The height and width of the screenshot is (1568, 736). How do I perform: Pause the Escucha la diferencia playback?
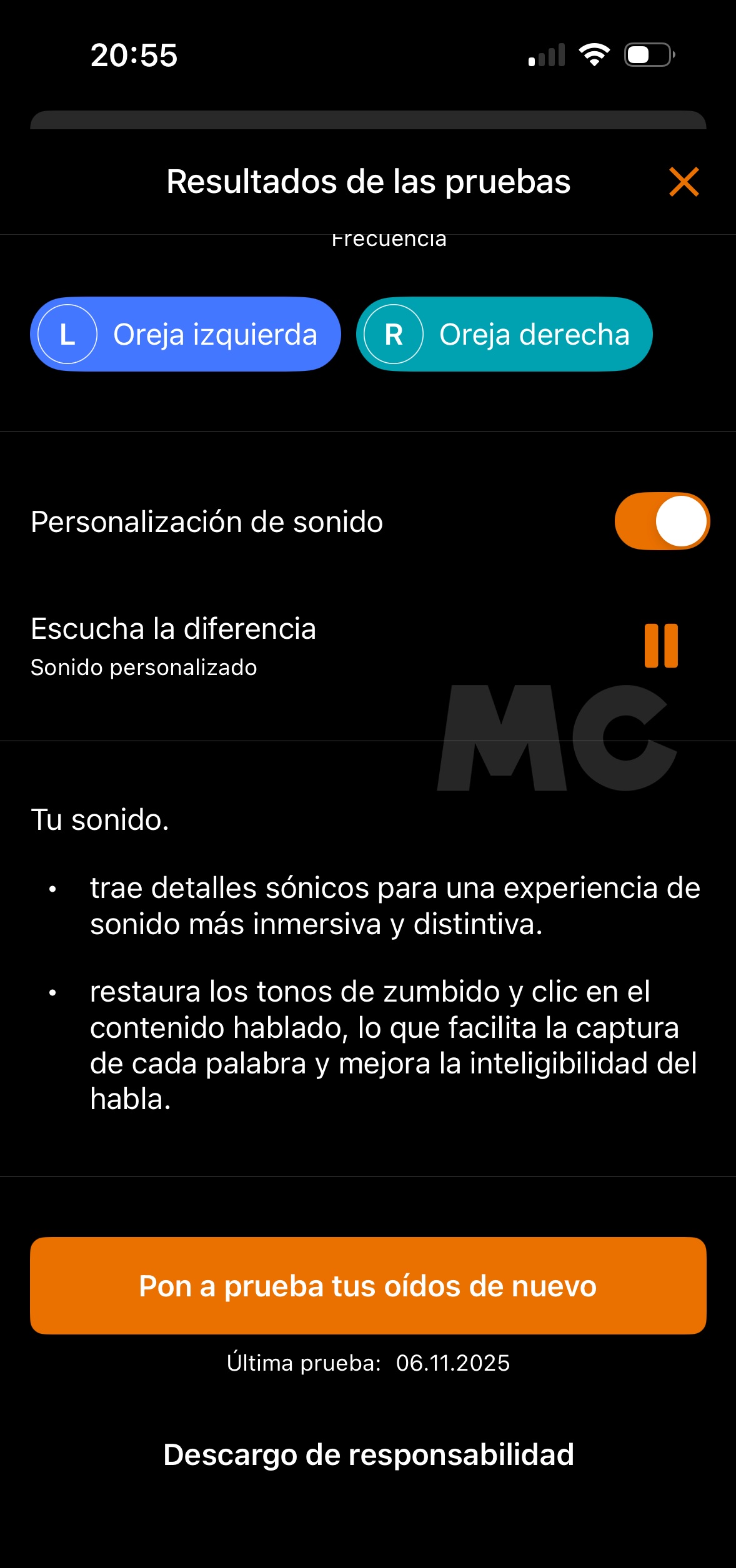click(661, 646)
